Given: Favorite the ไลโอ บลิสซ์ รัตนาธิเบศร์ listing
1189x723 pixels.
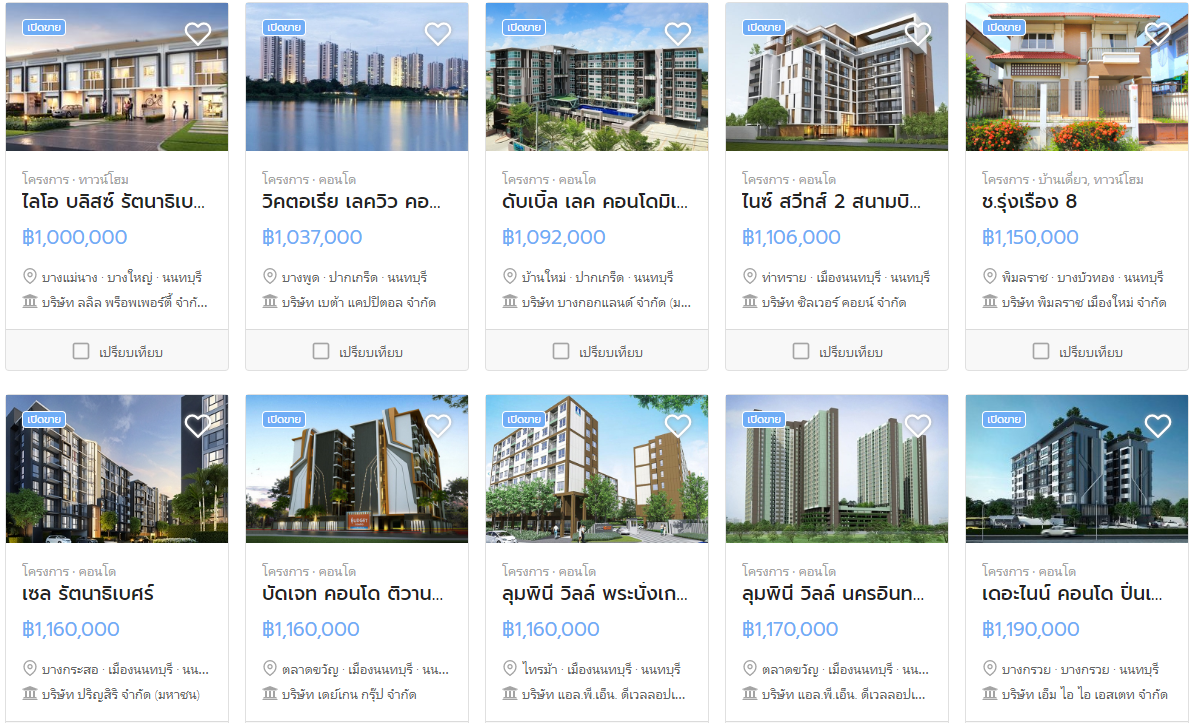Looking at the screenshot, I should (198, 34).
